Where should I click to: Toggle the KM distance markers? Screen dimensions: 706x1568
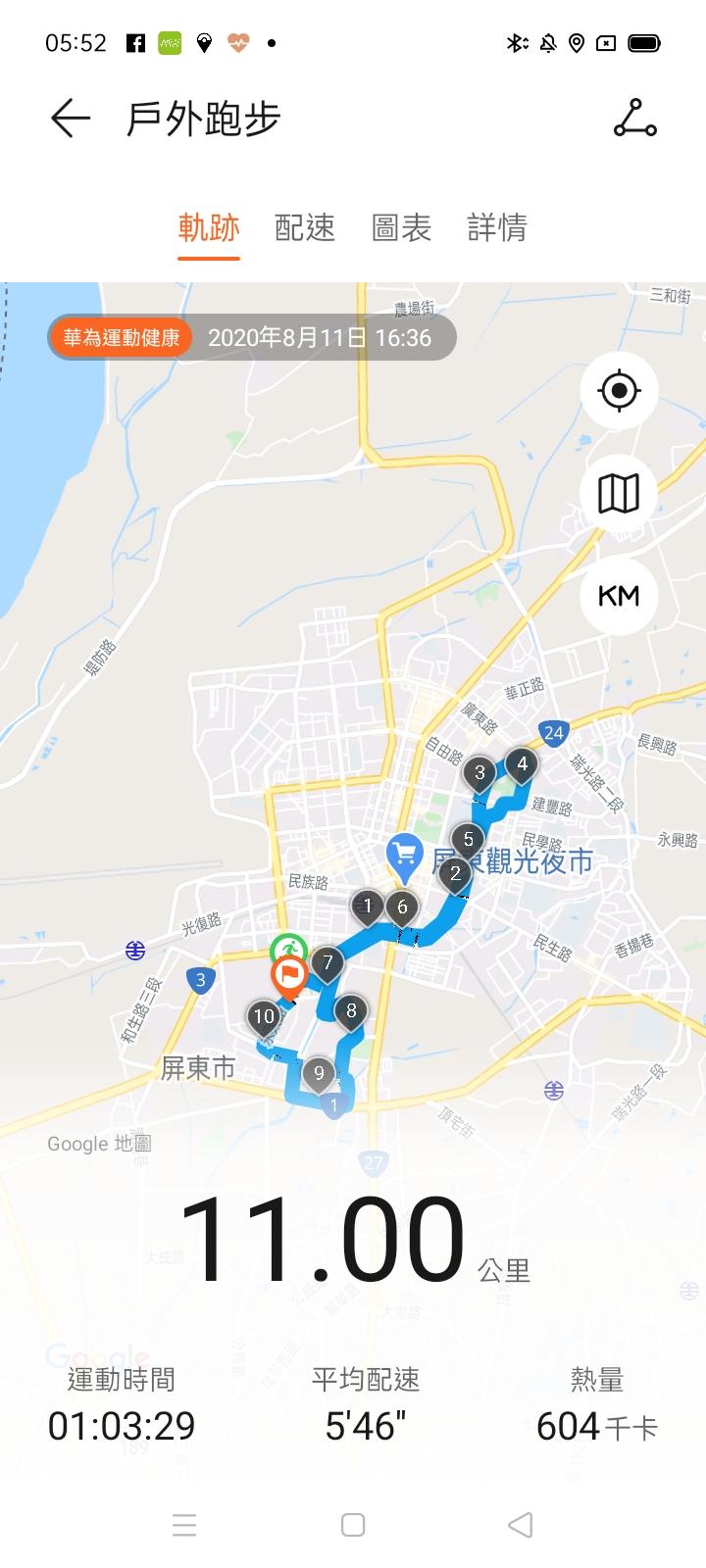619,596
